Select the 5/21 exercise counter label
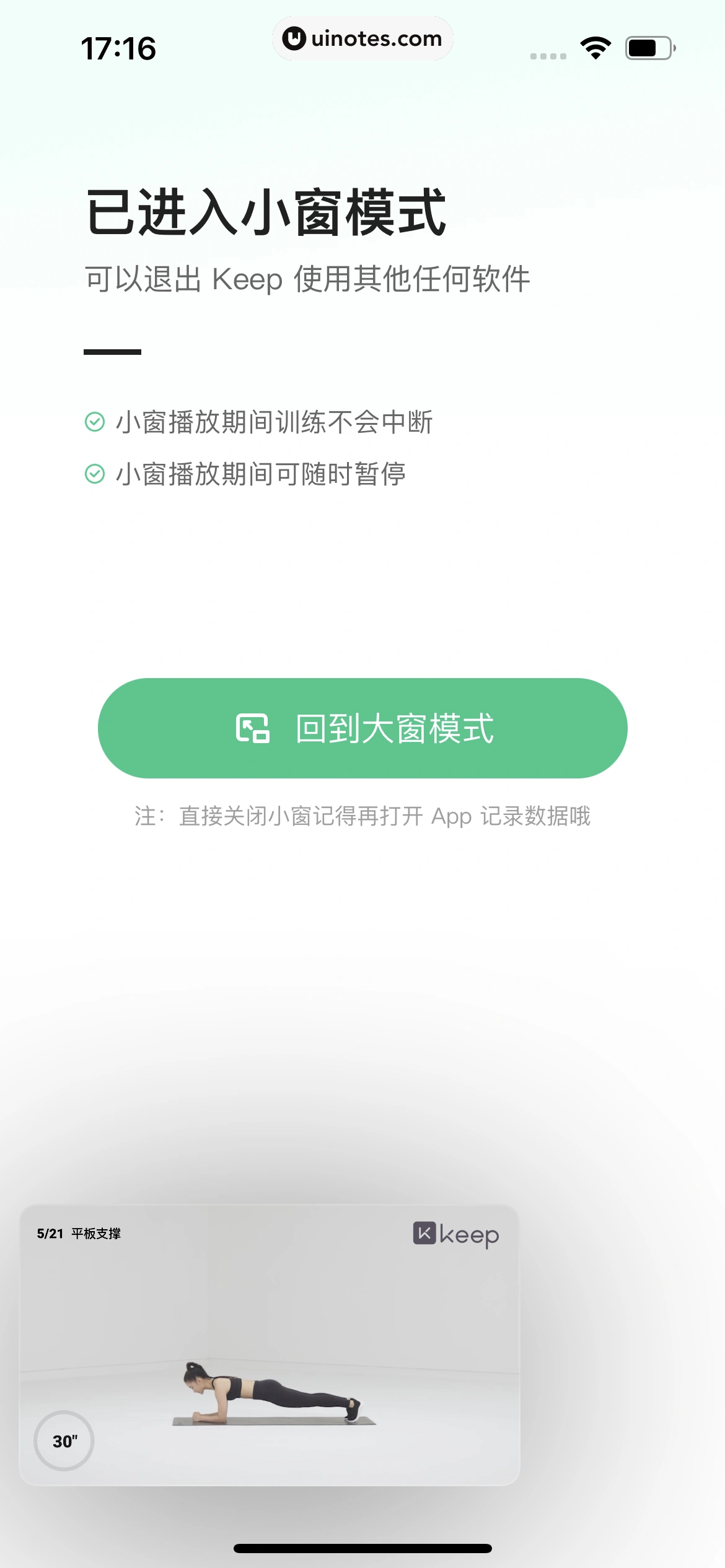 click(x=50, y=1233)
